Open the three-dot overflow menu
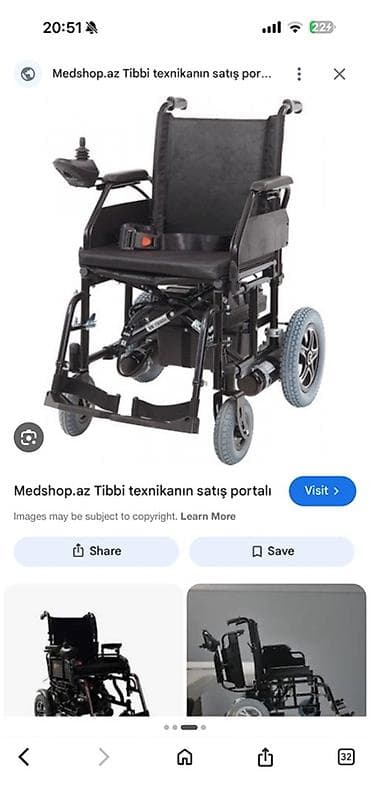 (299, 74)
